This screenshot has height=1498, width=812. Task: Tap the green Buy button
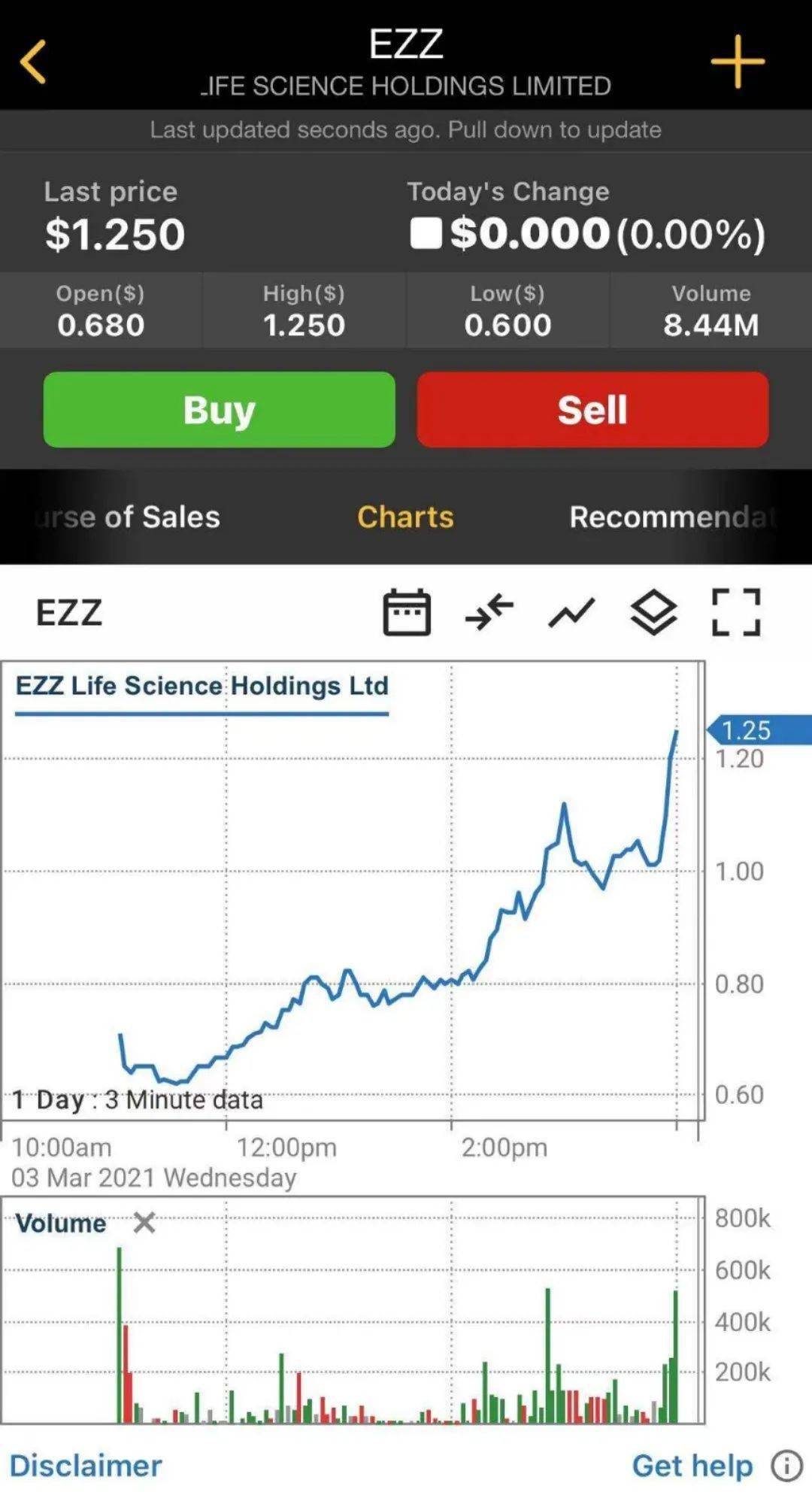click(x=219, y=410)
